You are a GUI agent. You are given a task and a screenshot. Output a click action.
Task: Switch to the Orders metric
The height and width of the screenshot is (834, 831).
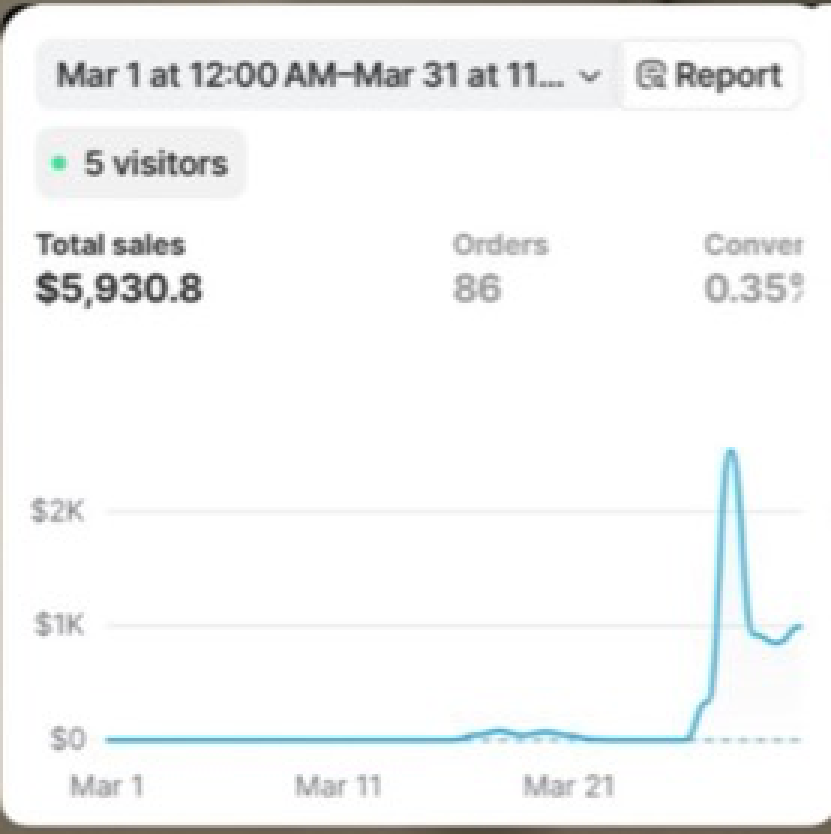click(x=500, y=269)
